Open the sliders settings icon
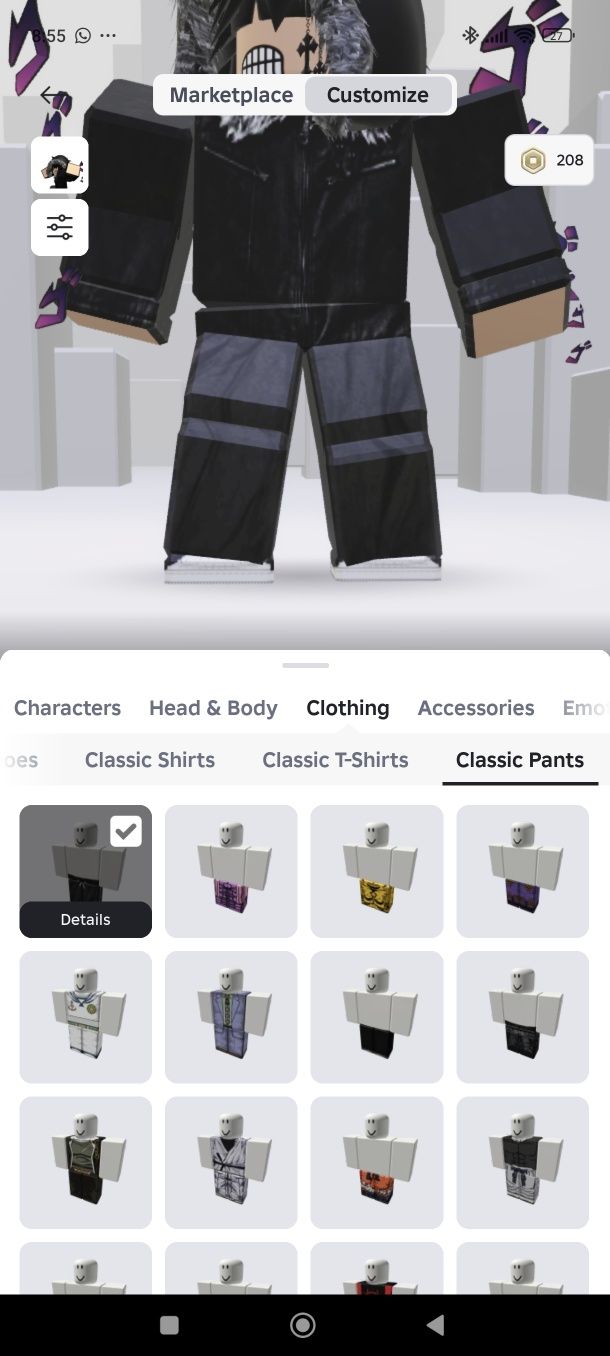Viewport: 610px width, 1356px height. (x=60, y=227)
